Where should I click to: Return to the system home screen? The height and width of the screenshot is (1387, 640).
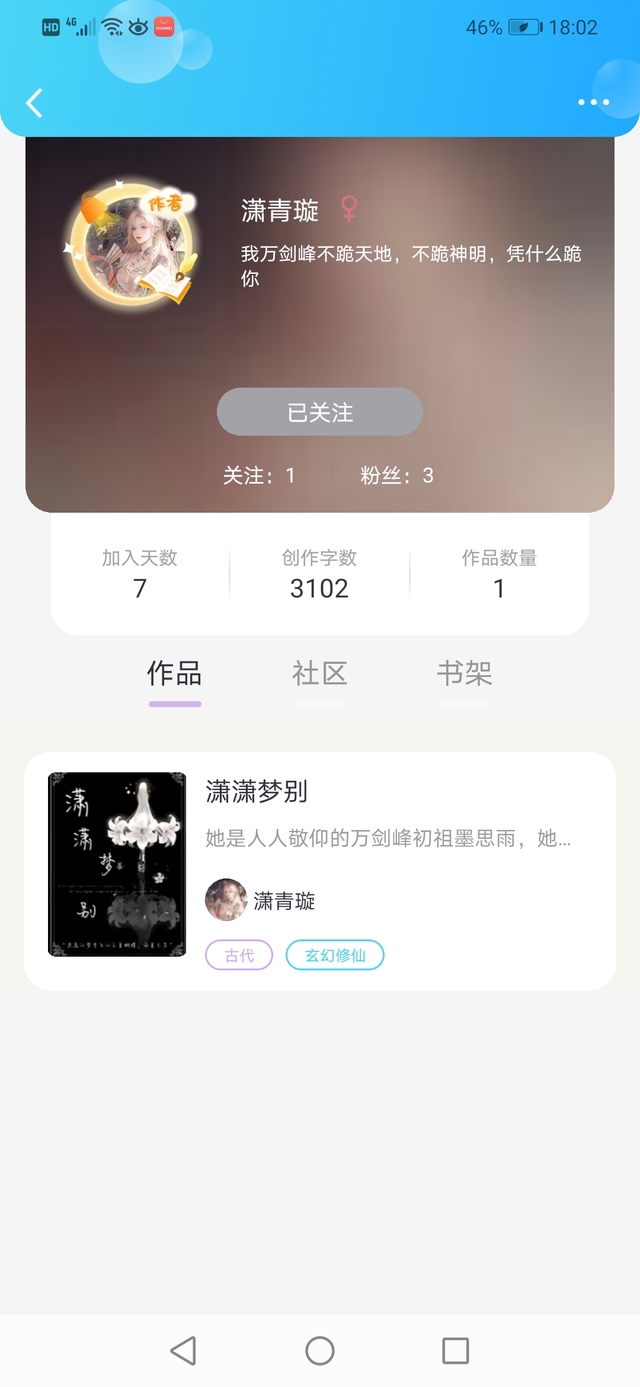point(320,1351)
